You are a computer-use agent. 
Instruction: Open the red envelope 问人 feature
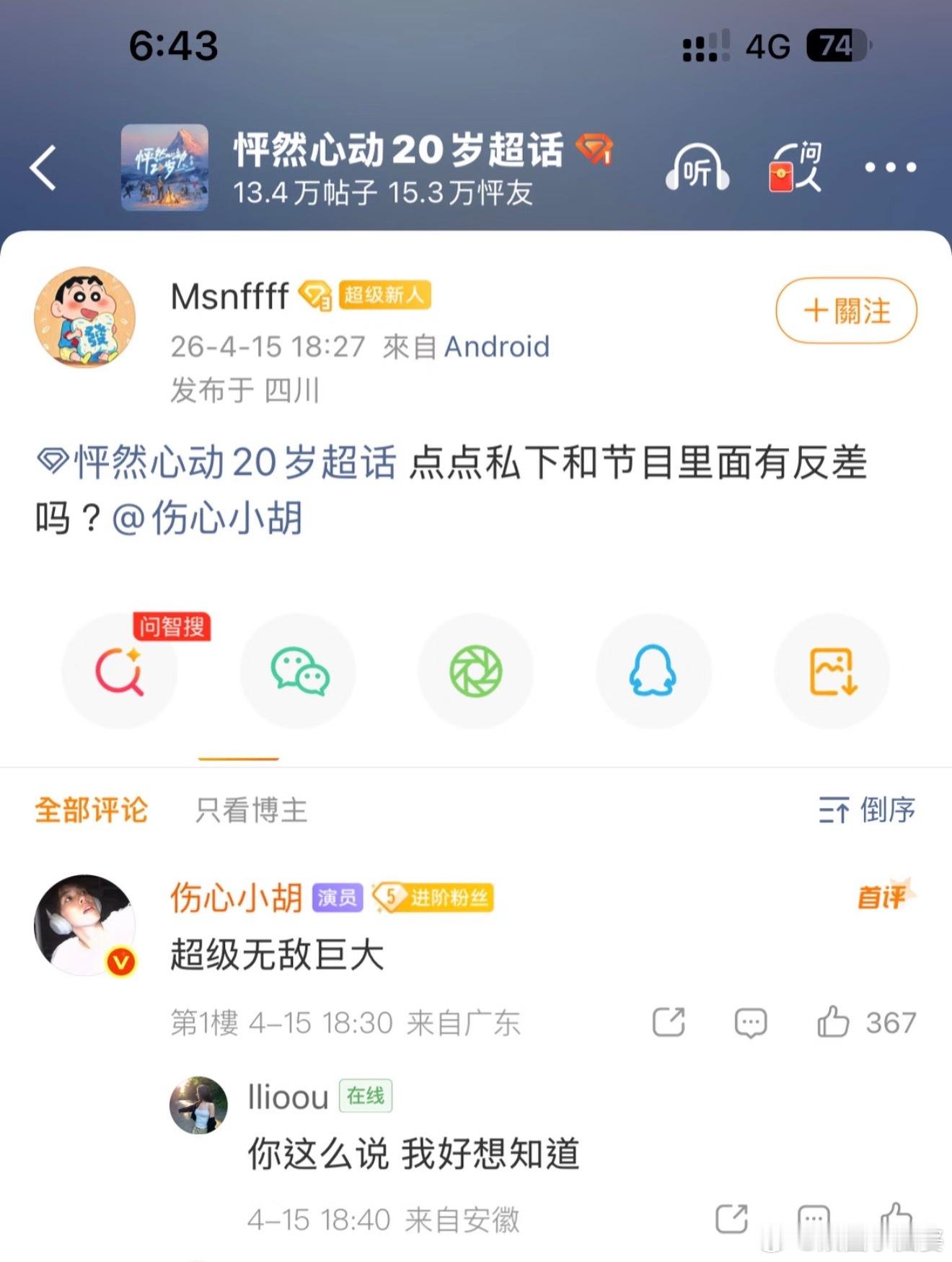click(x=793, y=166)
